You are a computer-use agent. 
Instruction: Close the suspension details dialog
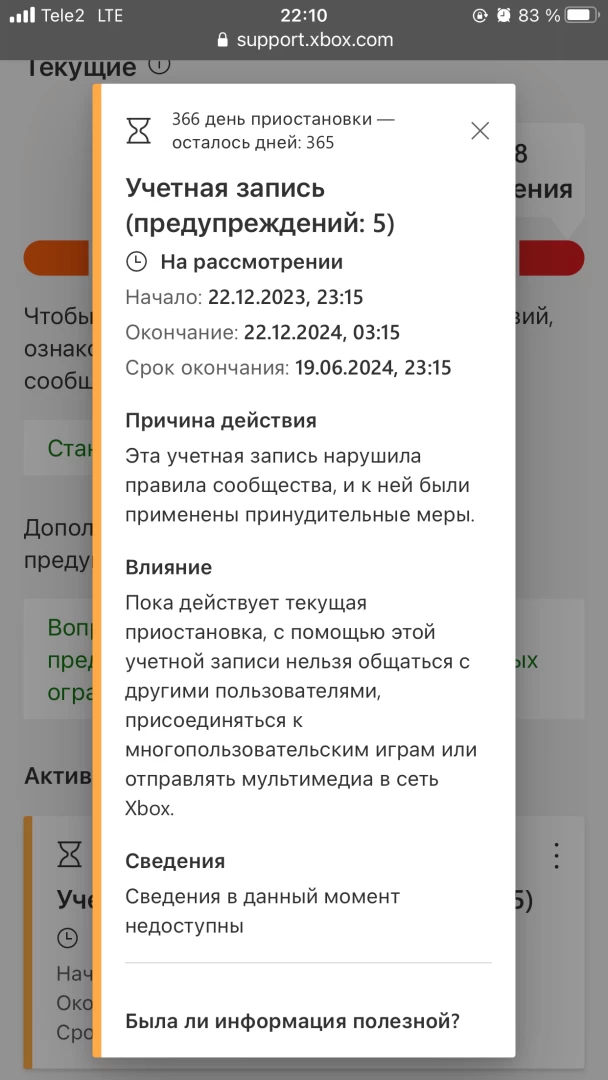pos(480,131)
